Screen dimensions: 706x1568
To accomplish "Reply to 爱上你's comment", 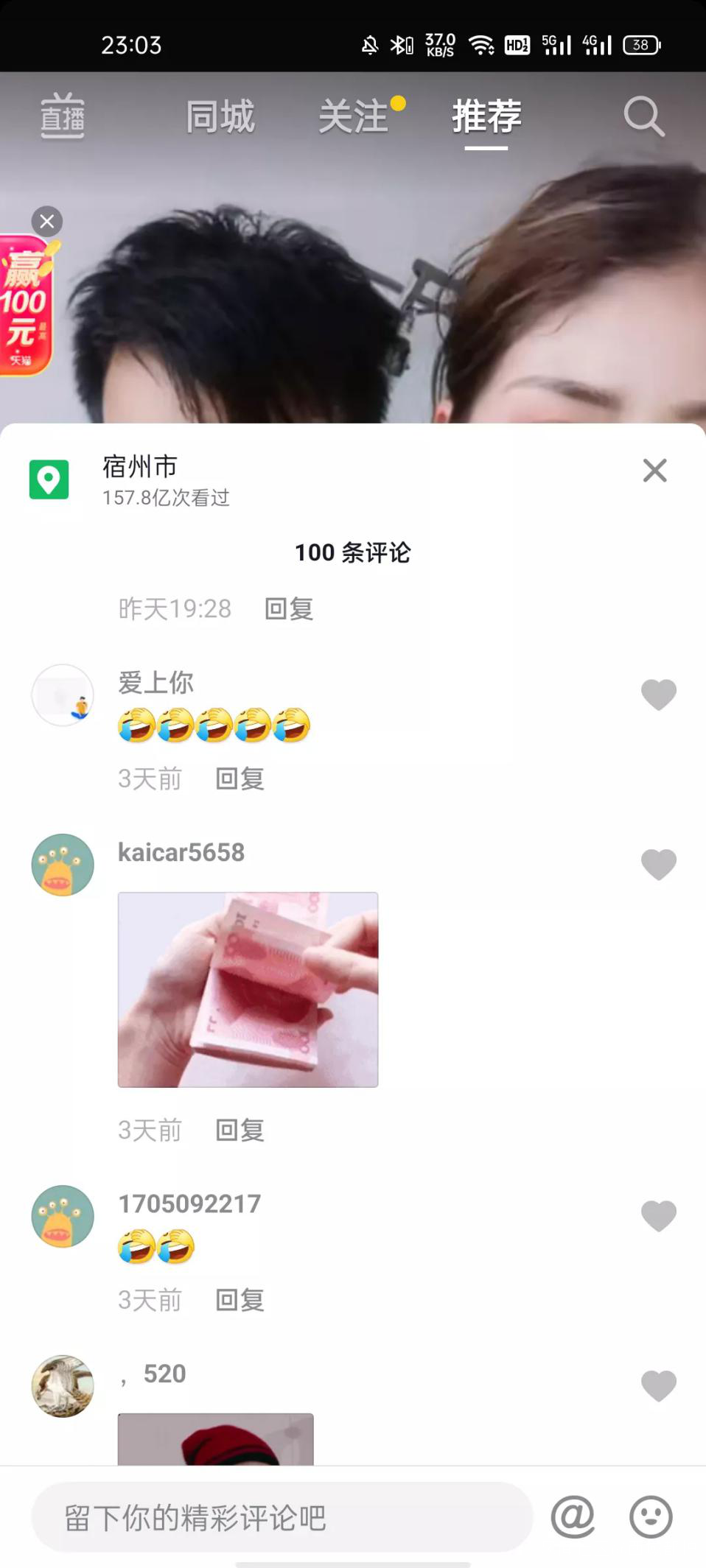I will 240,778.
